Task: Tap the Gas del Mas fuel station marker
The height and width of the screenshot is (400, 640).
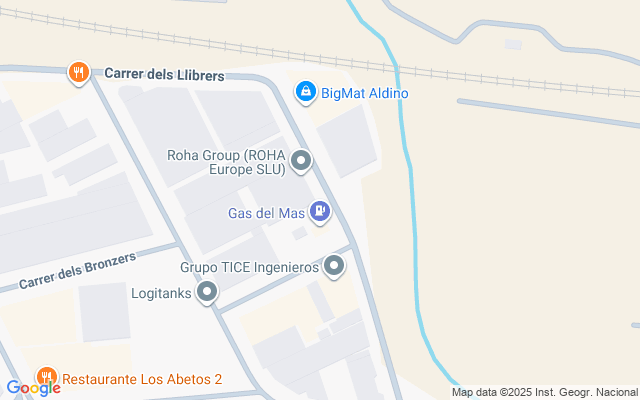Action: click(320, 212)
